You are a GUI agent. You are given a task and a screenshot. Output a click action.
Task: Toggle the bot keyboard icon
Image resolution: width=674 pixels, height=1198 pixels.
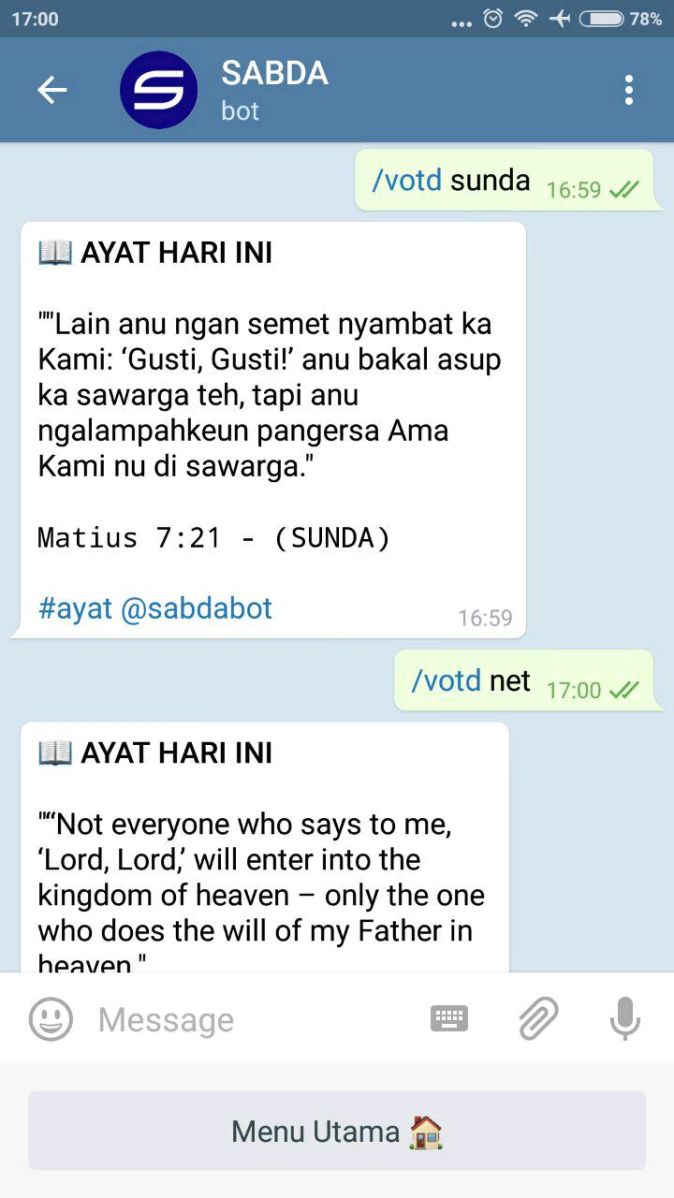pos(449,1018)
